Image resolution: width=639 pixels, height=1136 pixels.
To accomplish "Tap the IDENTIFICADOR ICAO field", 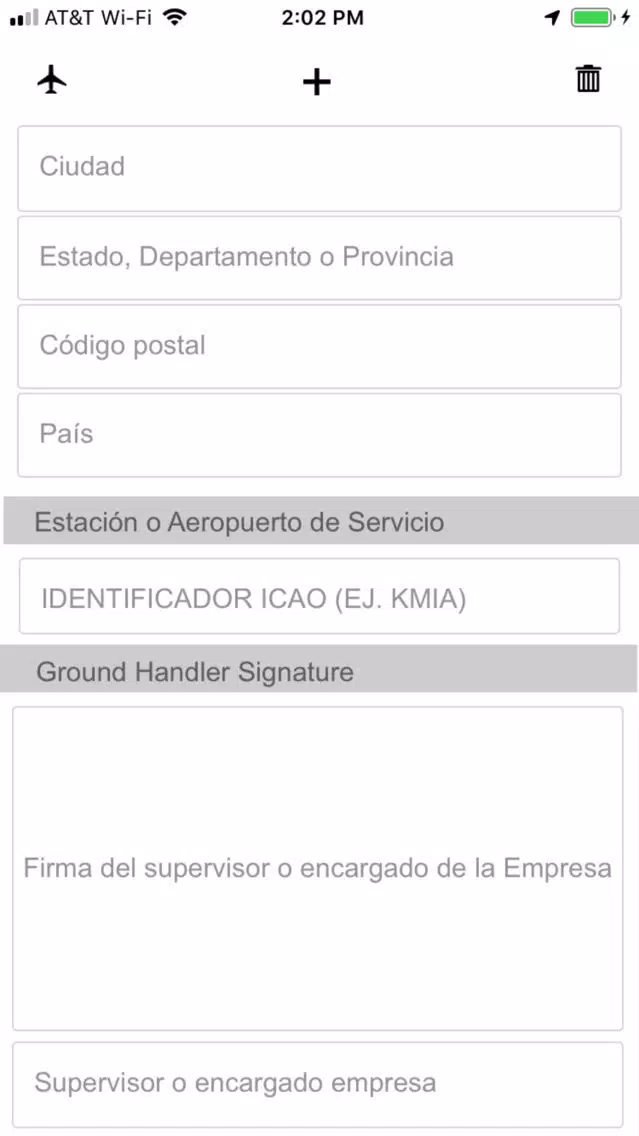I will pos(320,596).
